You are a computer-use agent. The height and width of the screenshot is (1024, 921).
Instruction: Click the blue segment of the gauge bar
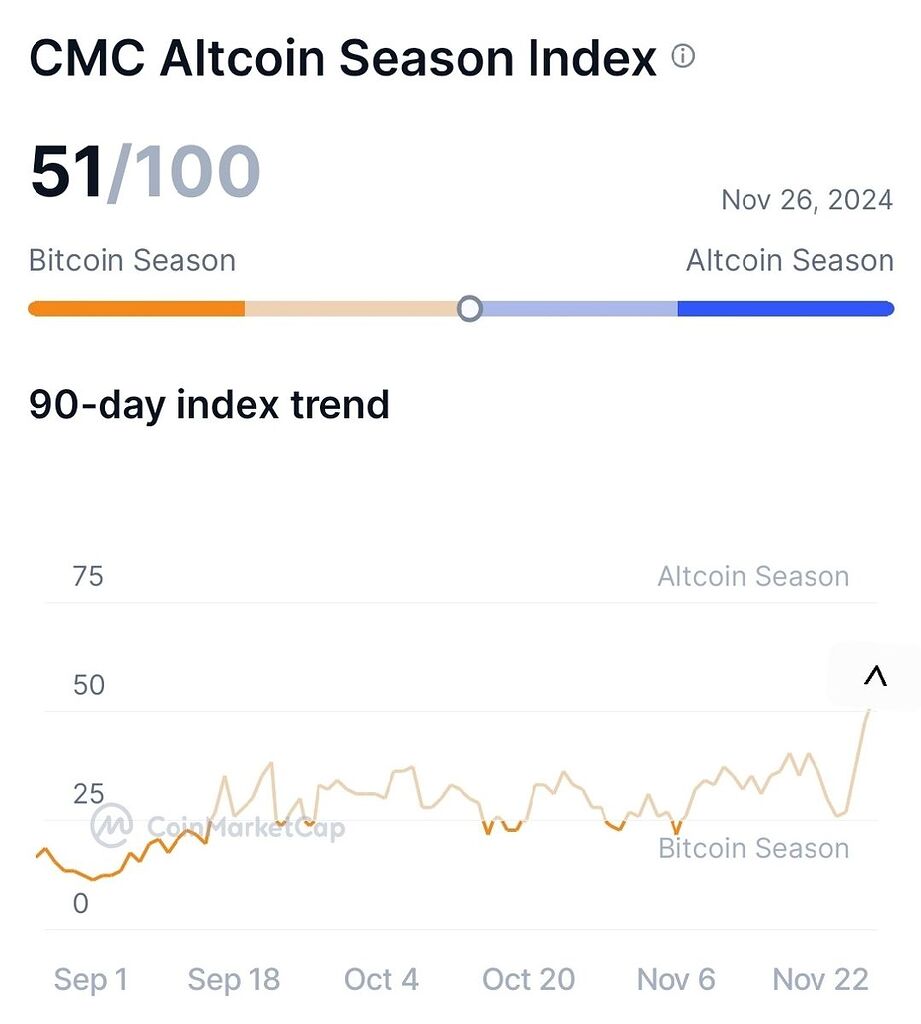(785, 308)
